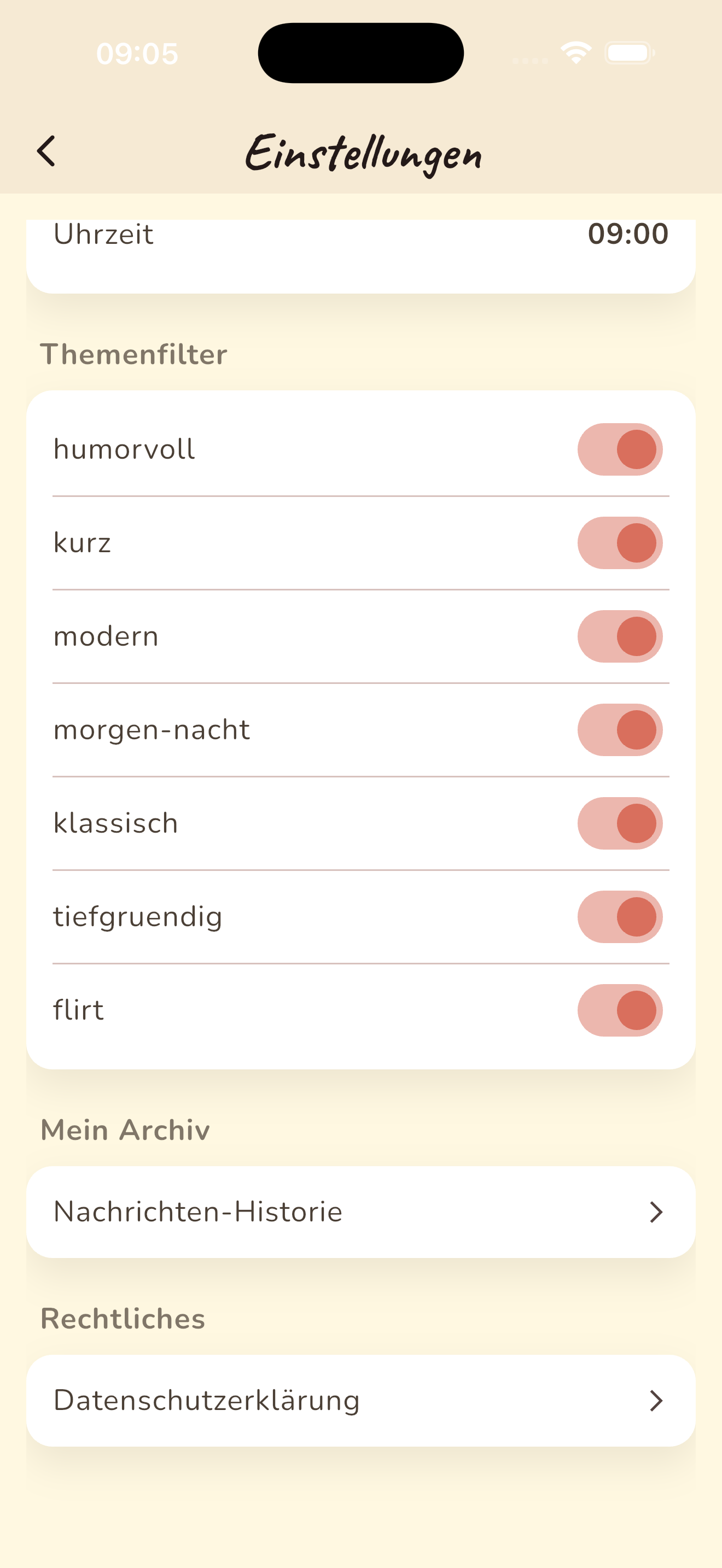Toggle the morgen-nacht filter

click(x=619, y=729)
